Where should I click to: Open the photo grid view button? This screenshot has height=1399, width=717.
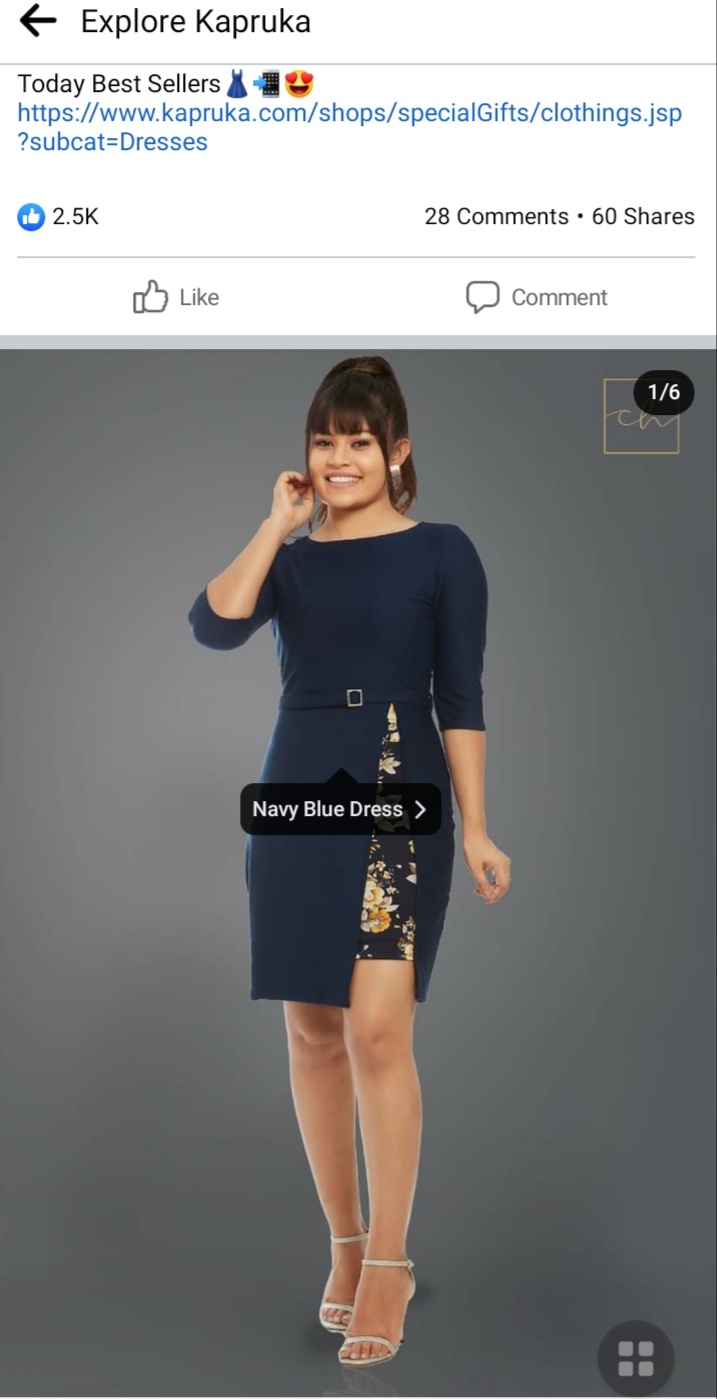(x=636, y=1358)
